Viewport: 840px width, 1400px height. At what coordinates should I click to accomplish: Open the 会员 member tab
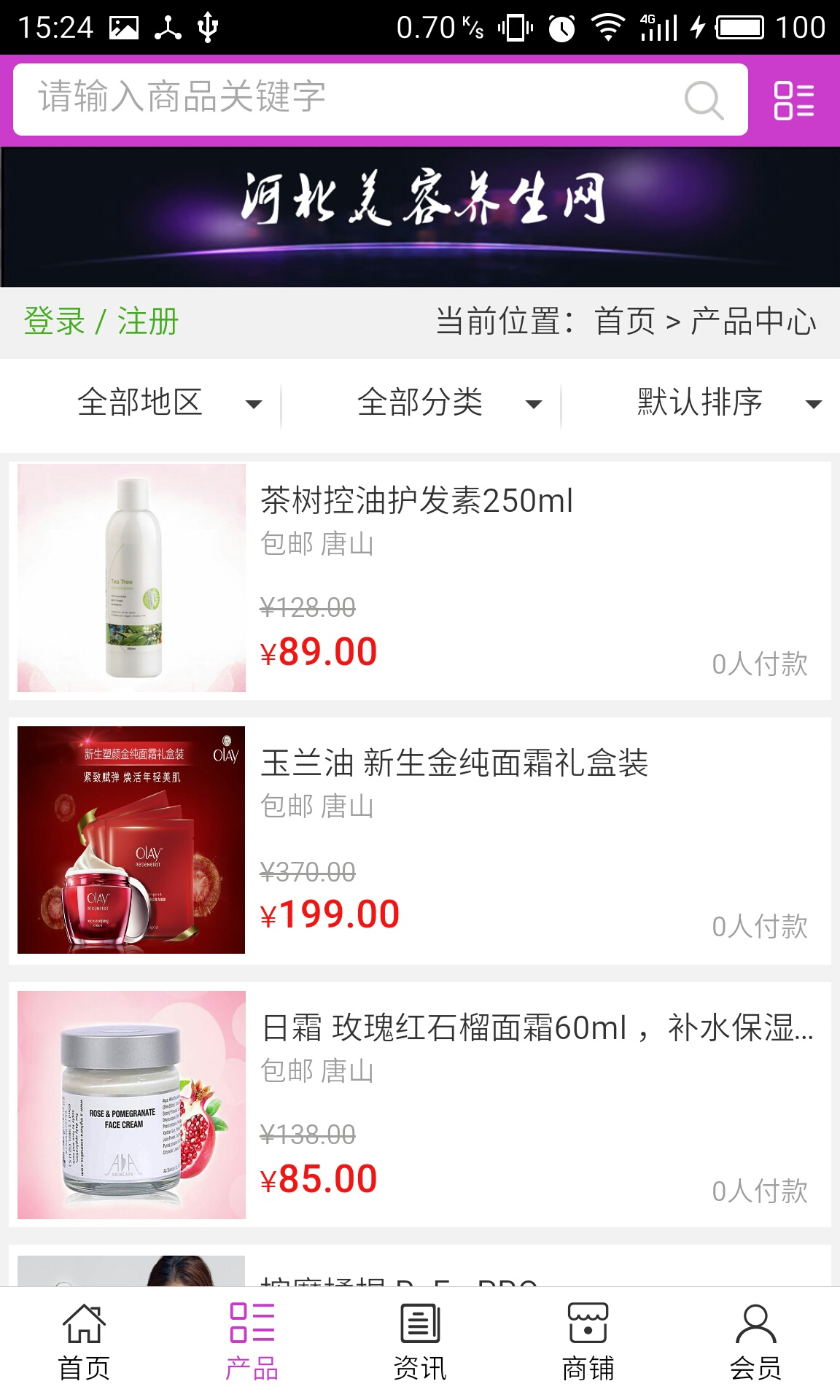tap(755, 1342)
